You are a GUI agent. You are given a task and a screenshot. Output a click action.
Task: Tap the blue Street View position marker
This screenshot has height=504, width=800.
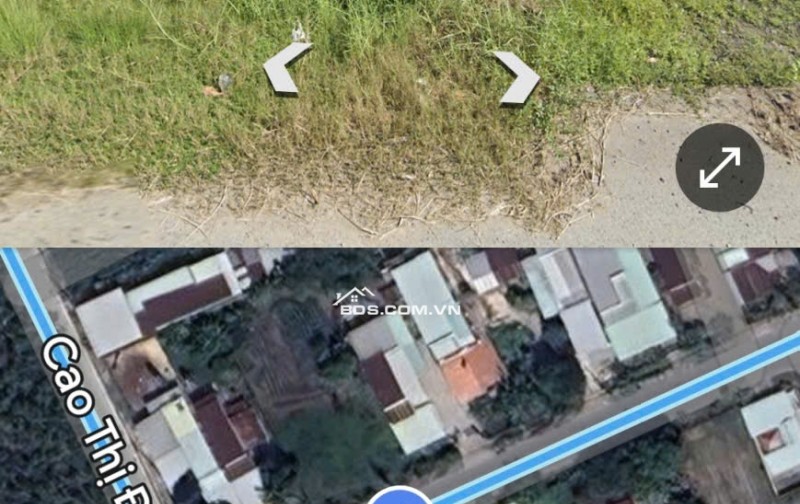click(x=400, y=497)
